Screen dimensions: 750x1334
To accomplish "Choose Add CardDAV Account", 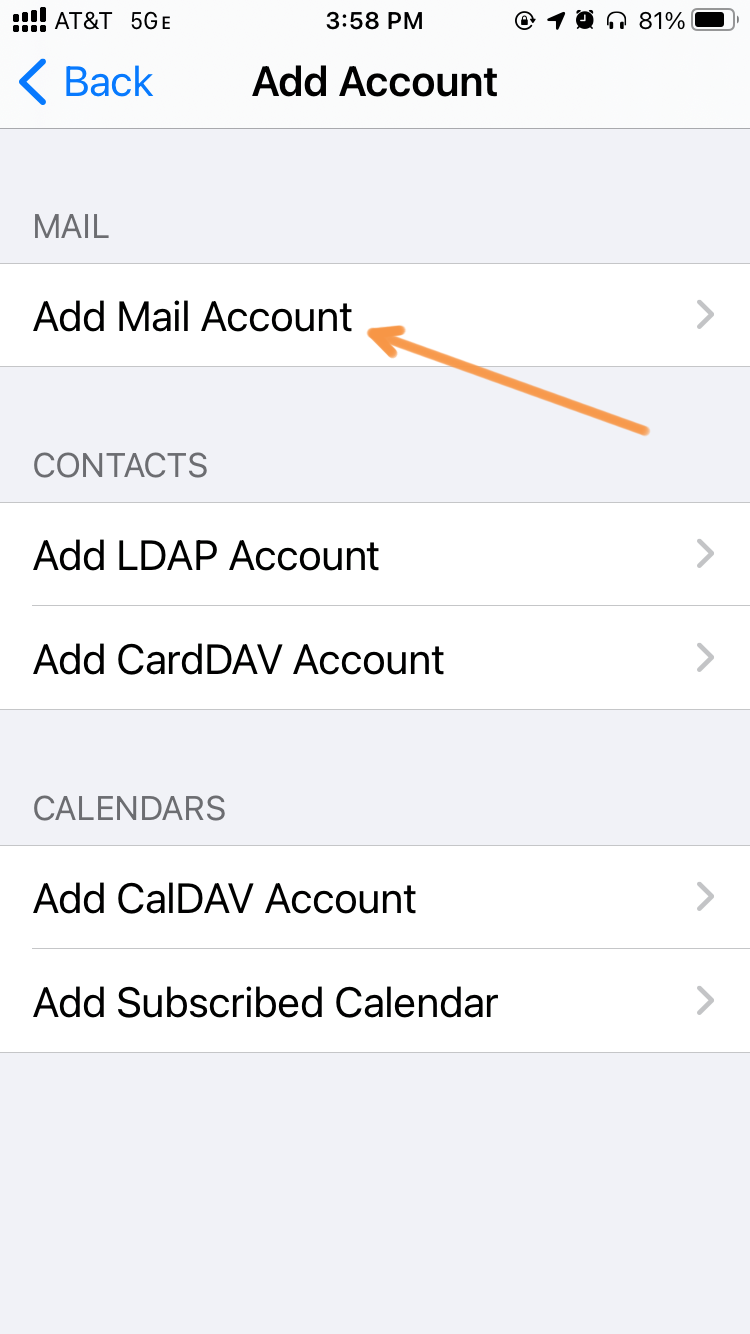I will click(375, 658).
